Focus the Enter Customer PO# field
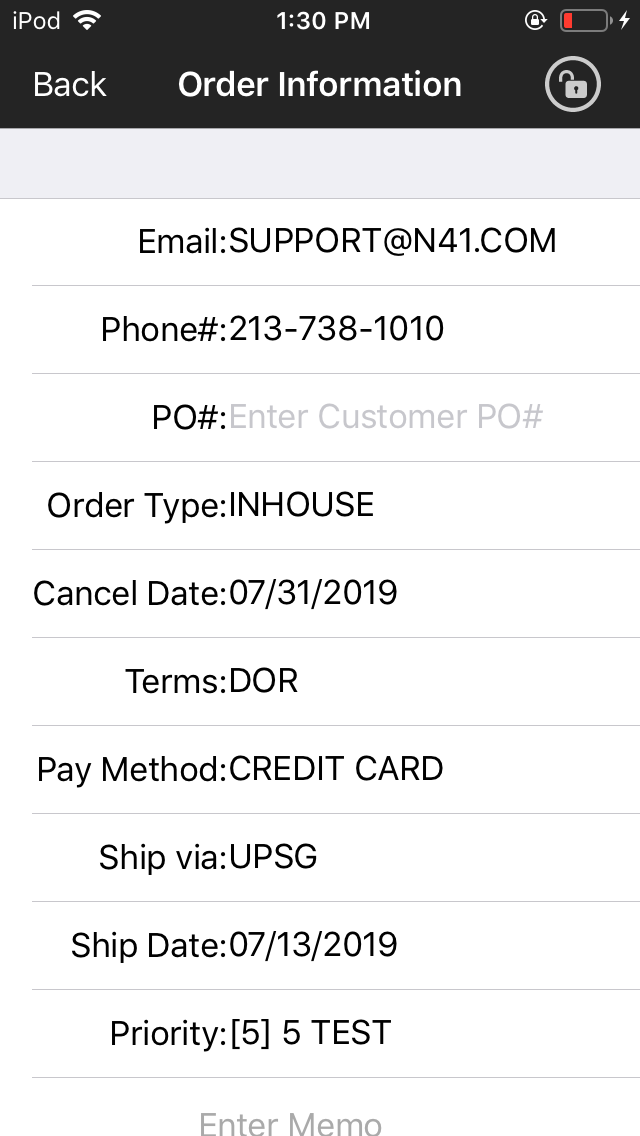Screen dimensions: 640x1136 pyautogui.click(x=386, y=417)
